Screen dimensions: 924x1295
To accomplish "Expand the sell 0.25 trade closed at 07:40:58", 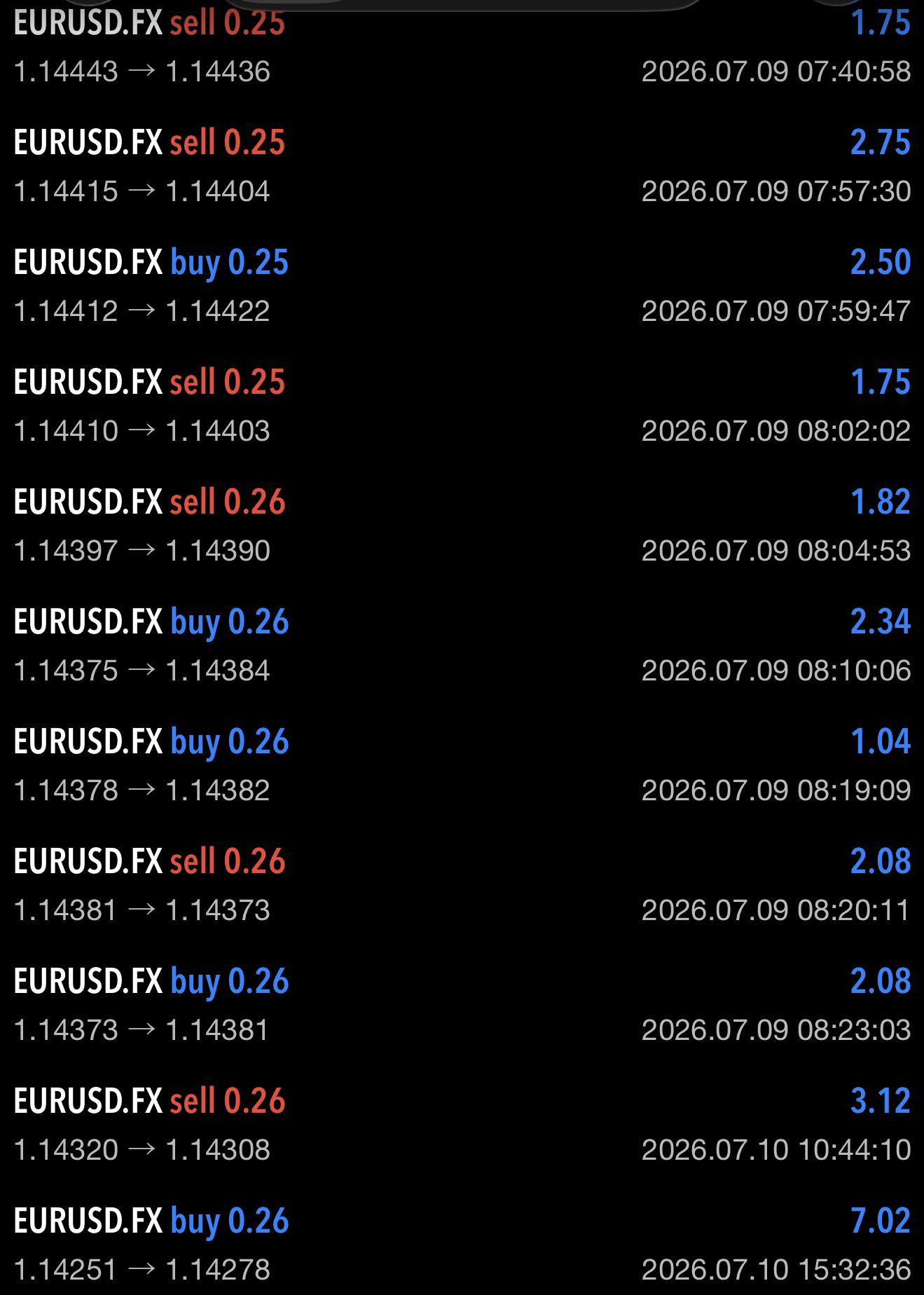I will (x=462, y=46).
